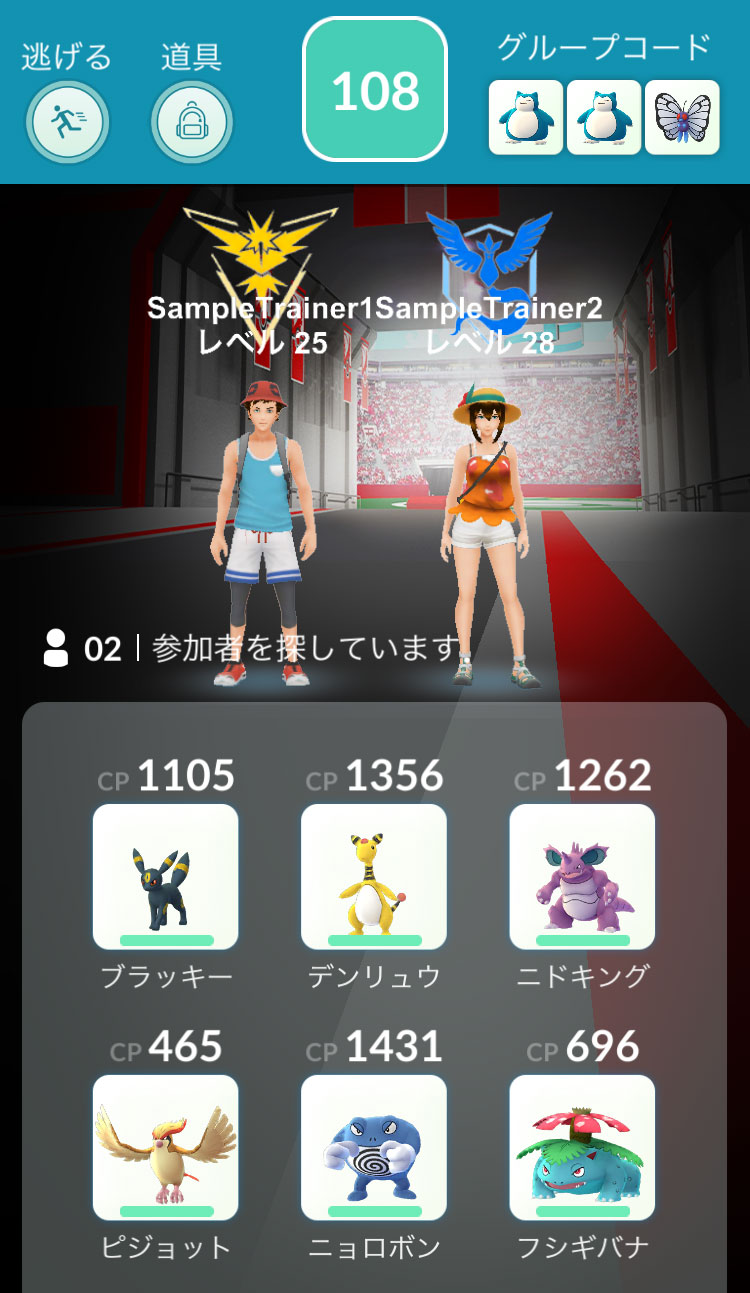Select ニョロボン with CP 1431
The image size is (750, 1293).
tap(373, 1148)
